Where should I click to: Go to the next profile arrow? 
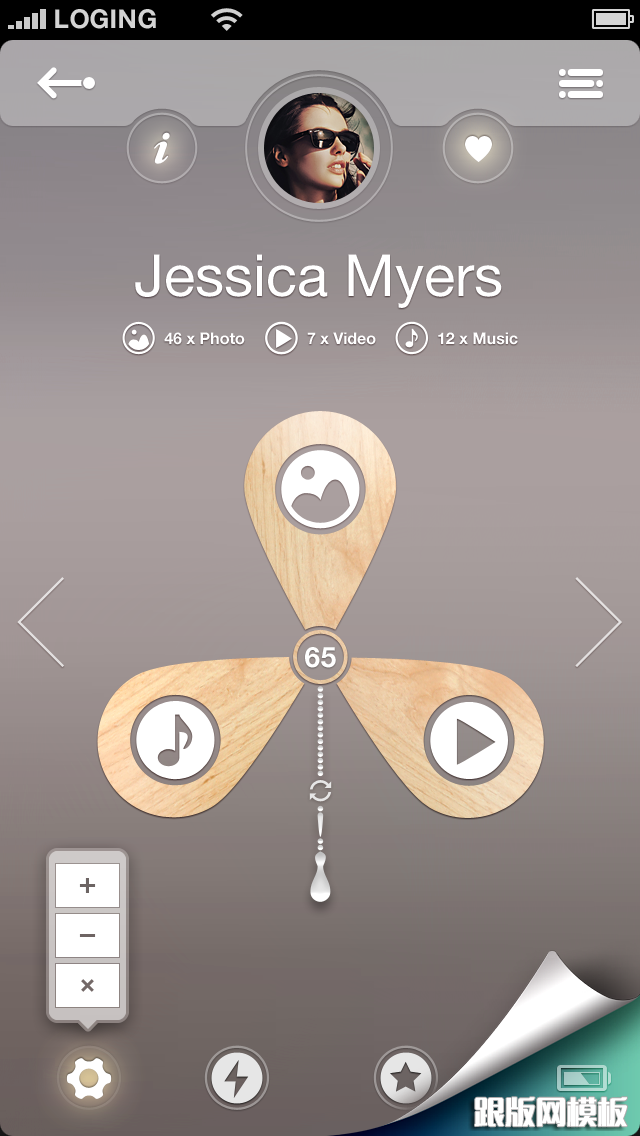[x=598, y=622]
